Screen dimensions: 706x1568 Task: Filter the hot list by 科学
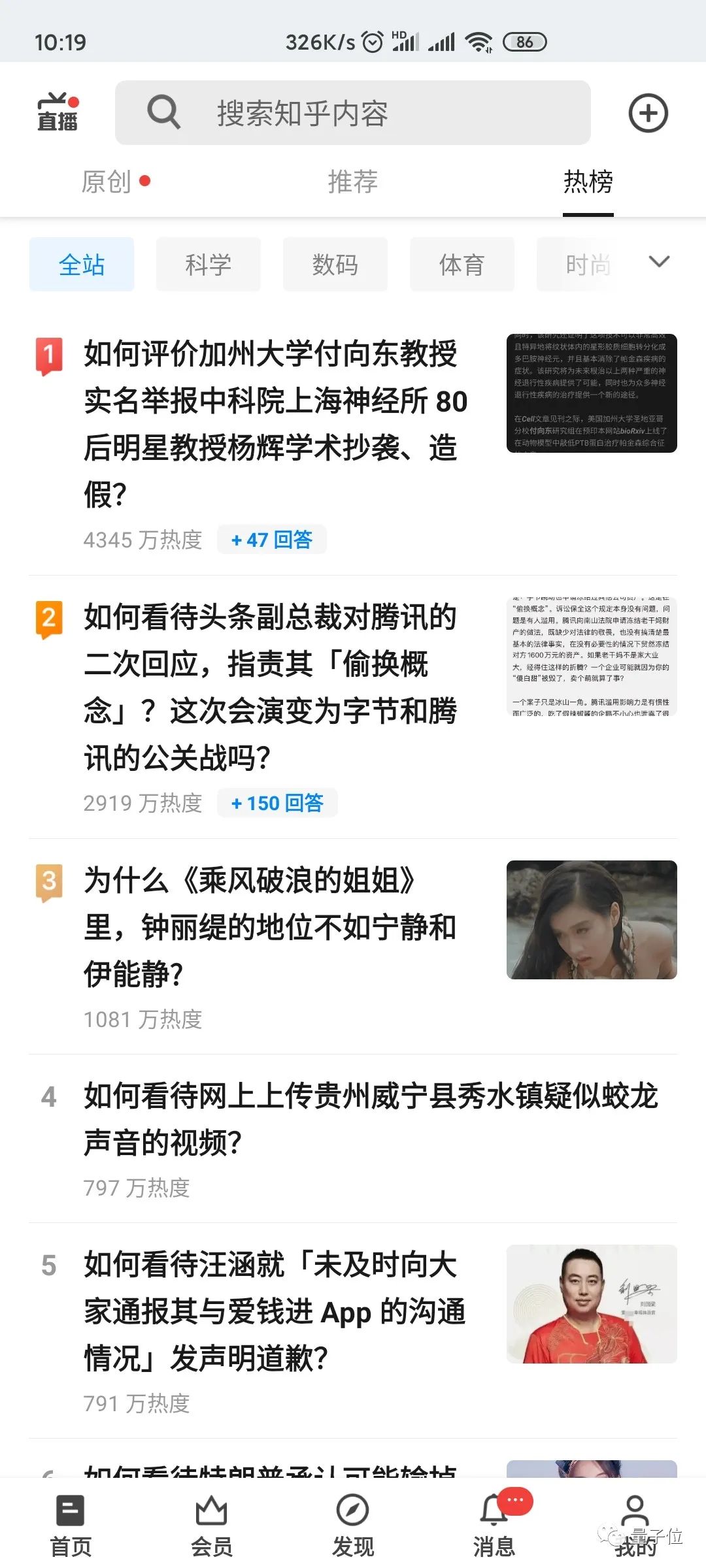click(208, 265)
